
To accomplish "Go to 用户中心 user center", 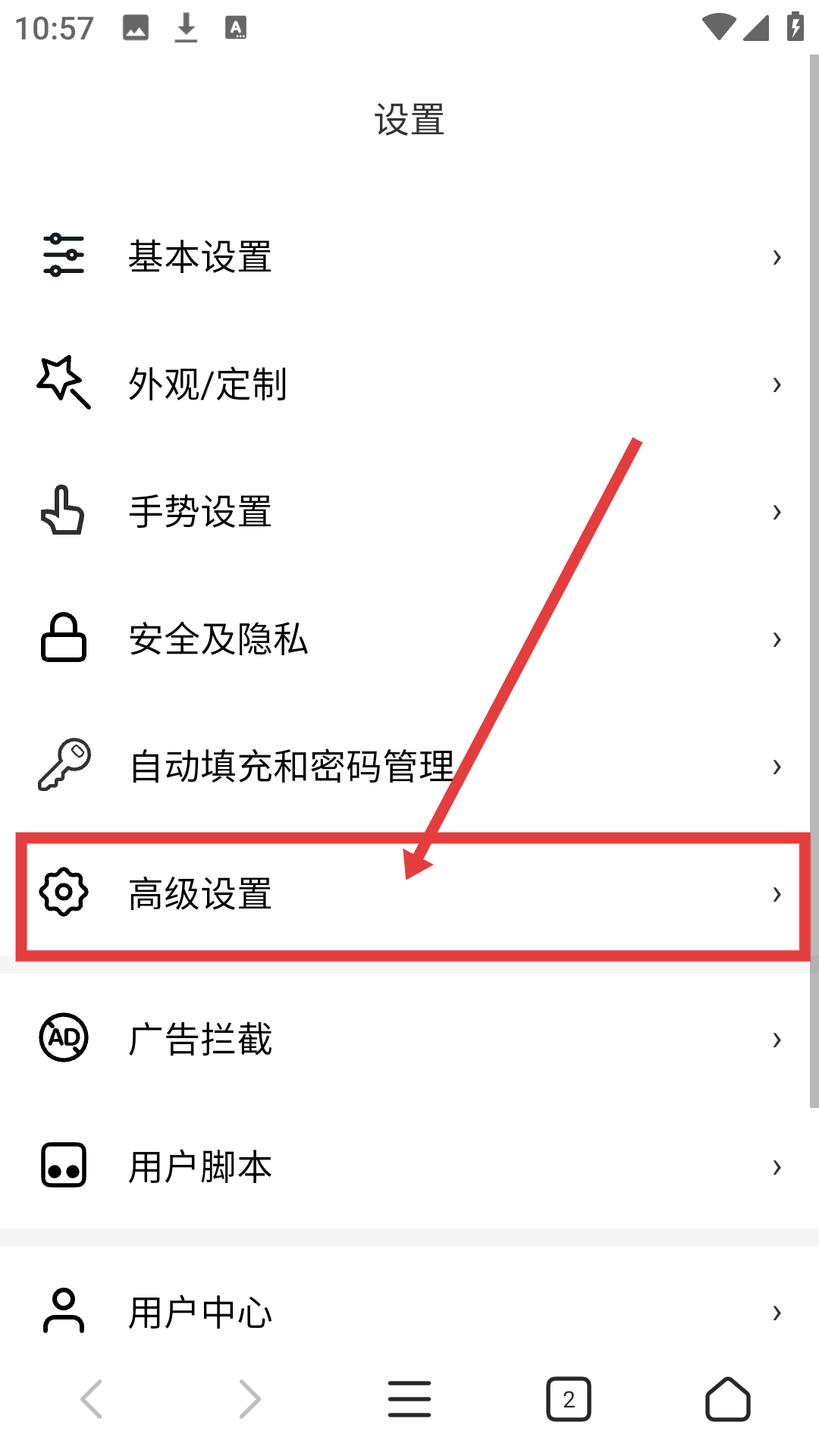I will (x=409, y=1311).
